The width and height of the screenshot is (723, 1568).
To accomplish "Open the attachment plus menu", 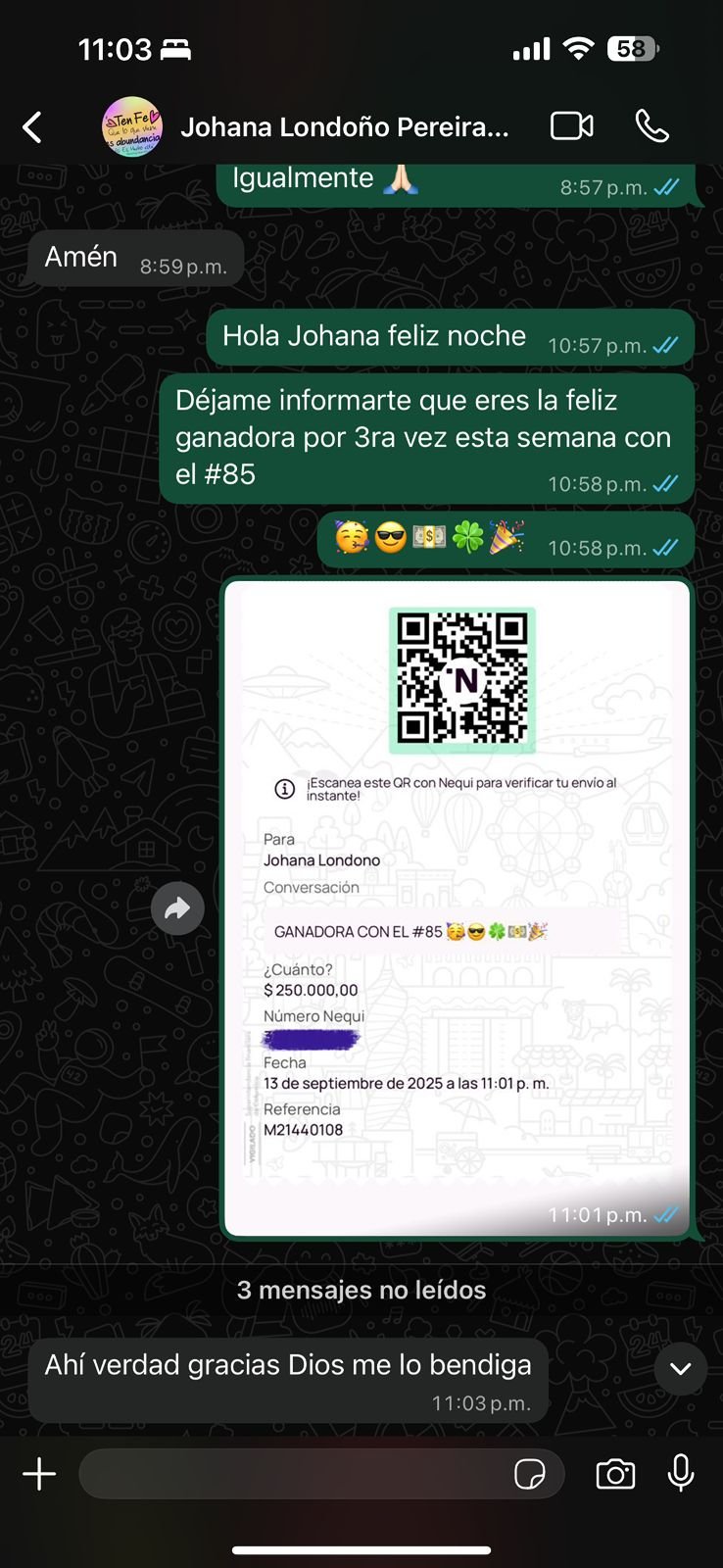I will (39, 1474).
